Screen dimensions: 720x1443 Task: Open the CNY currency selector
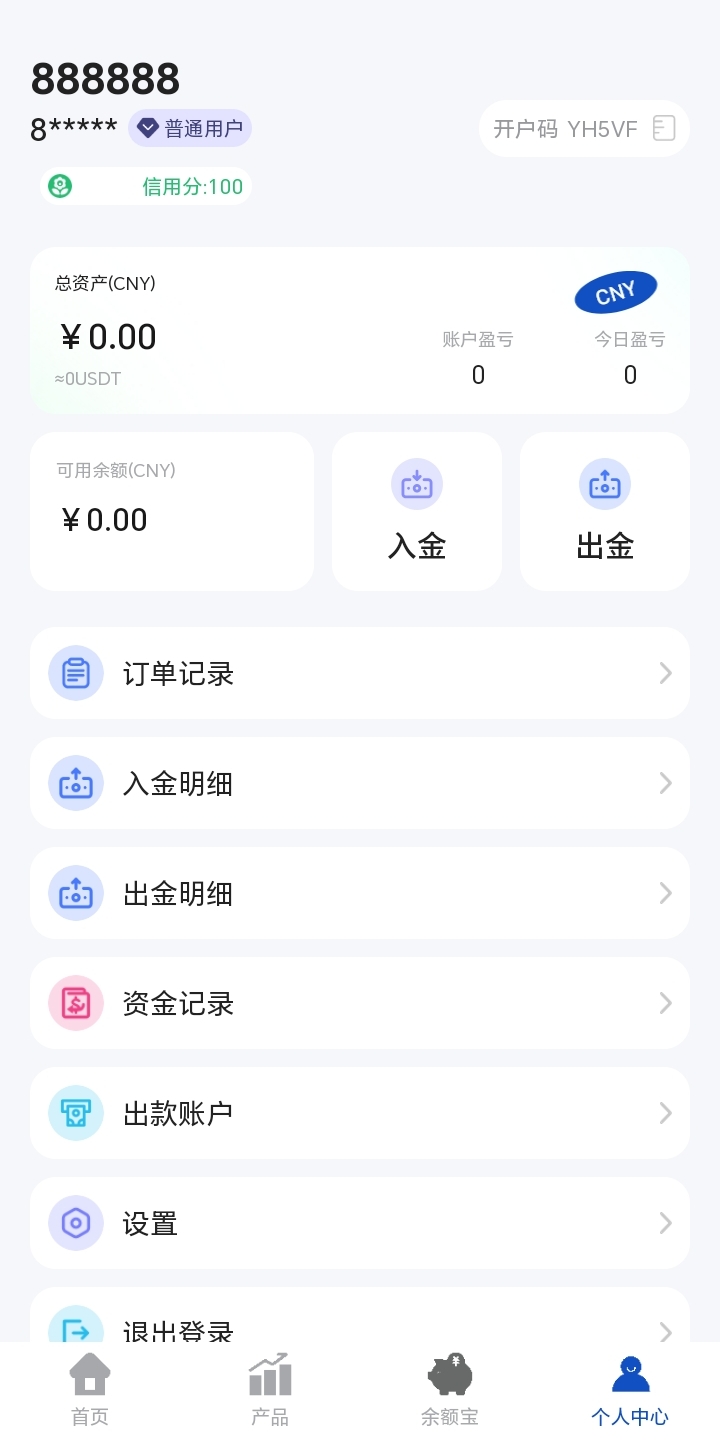point(615,291)
